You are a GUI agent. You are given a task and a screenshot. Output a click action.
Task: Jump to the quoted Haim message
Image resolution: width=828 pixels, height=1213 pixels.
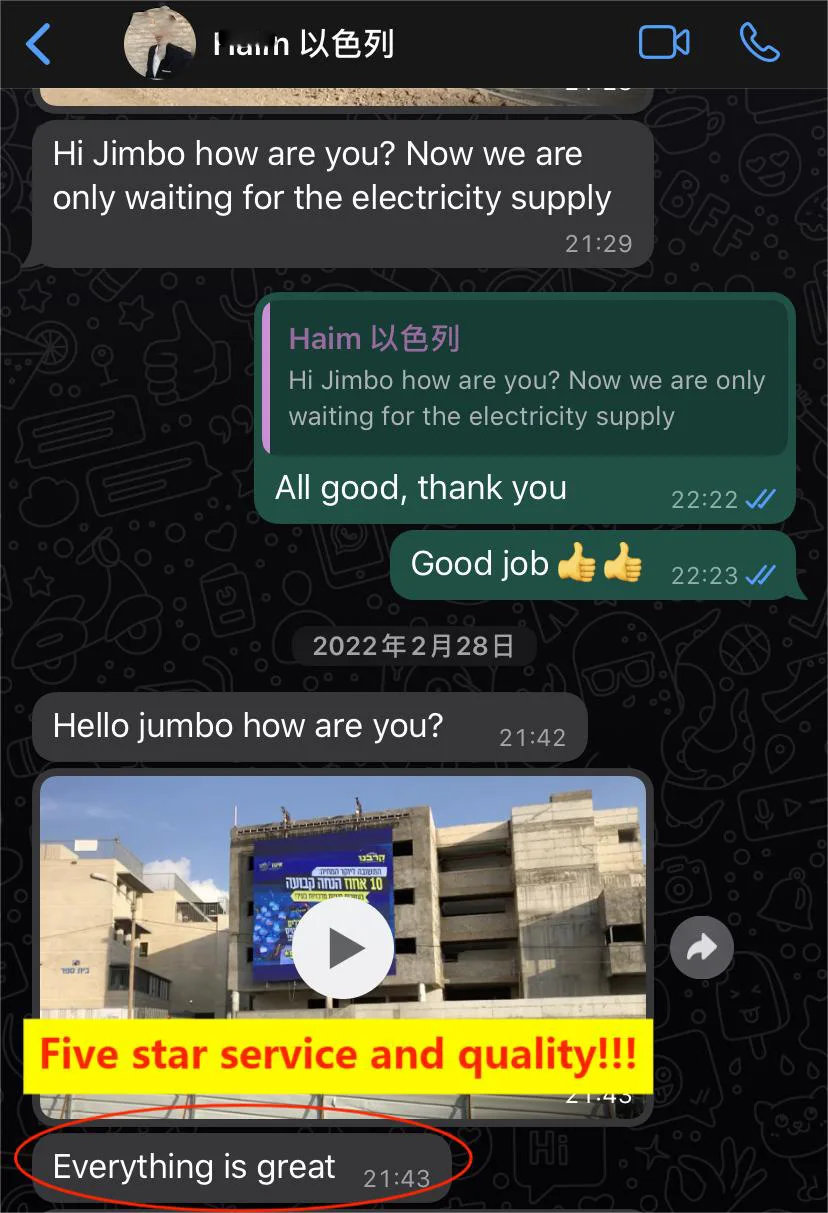tap(525, 378)
